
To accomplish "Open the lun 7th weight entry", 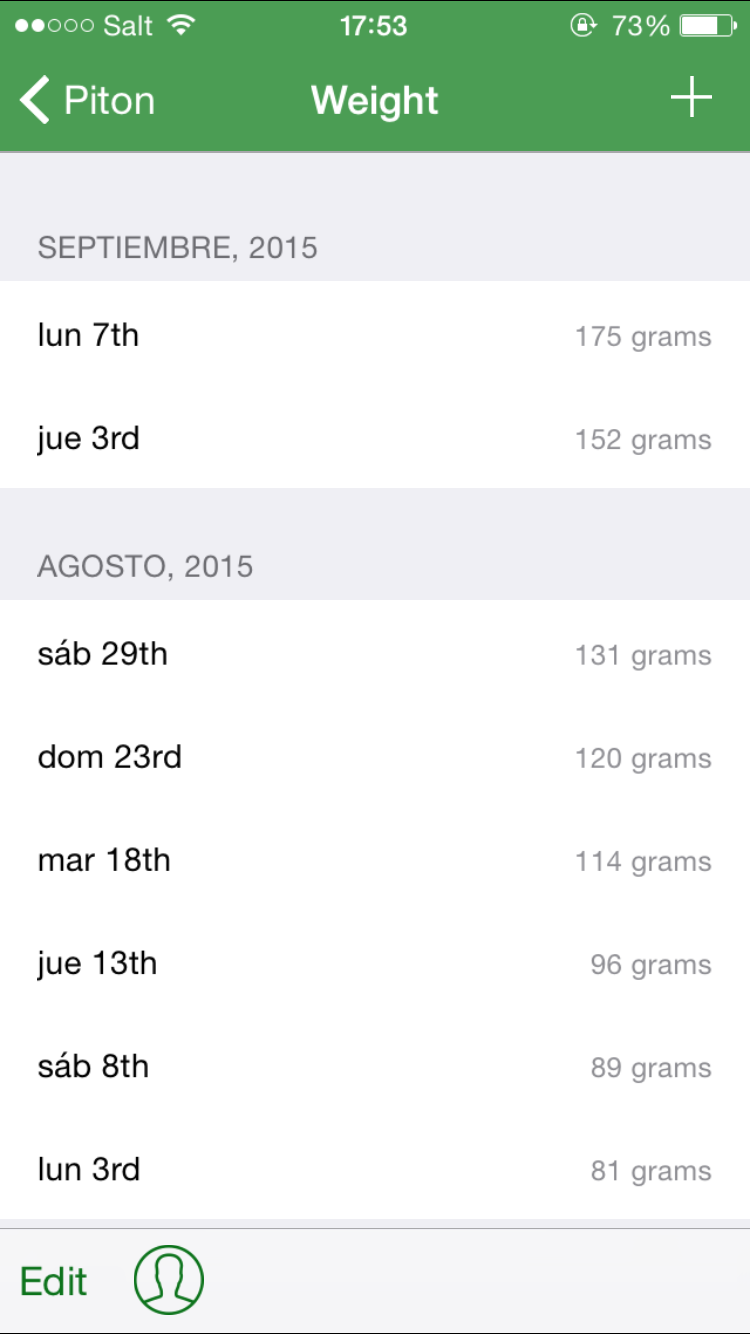I will [375, 335].
